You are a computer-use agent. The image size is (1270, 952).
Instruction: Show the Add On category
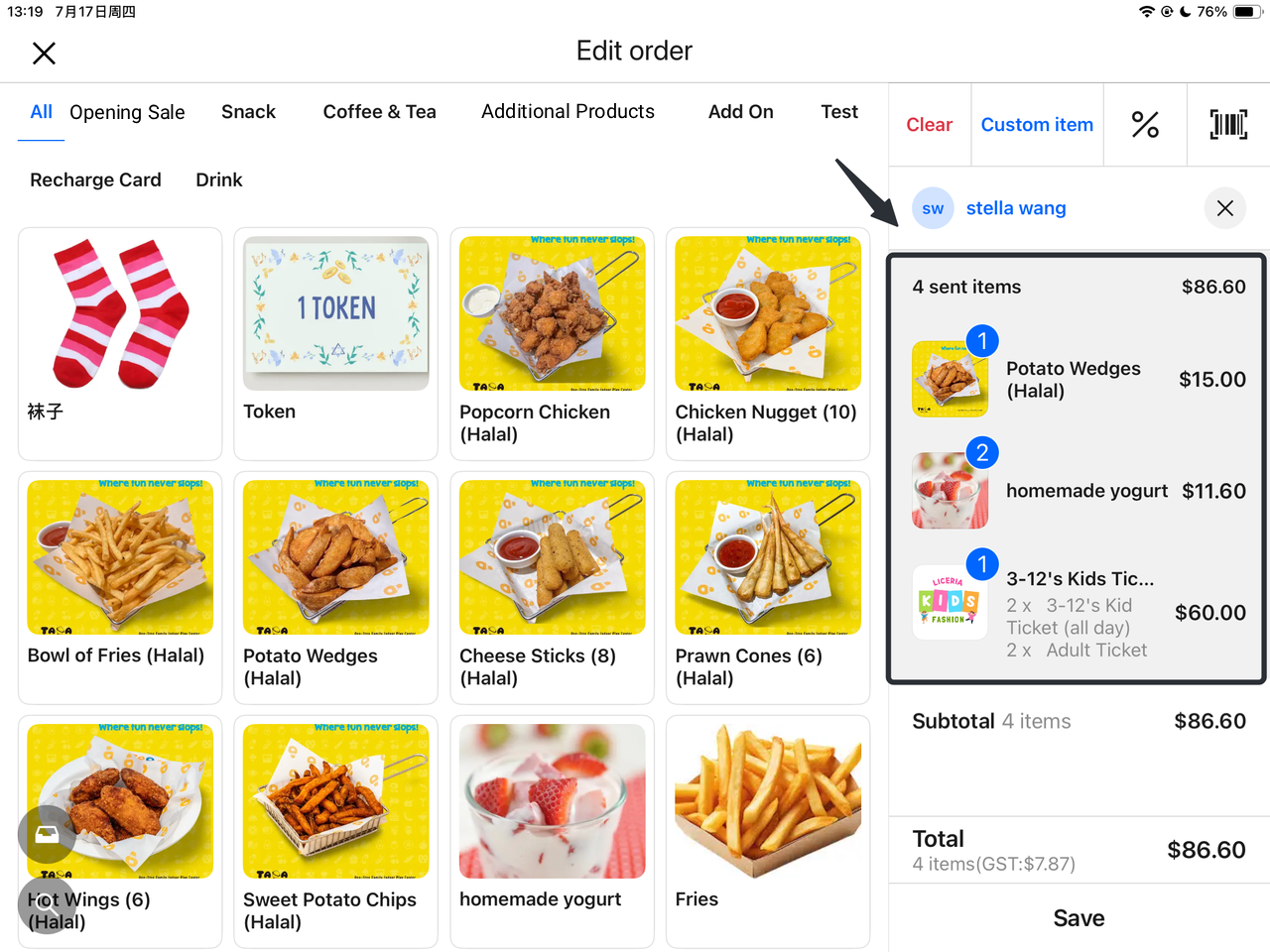740,112
